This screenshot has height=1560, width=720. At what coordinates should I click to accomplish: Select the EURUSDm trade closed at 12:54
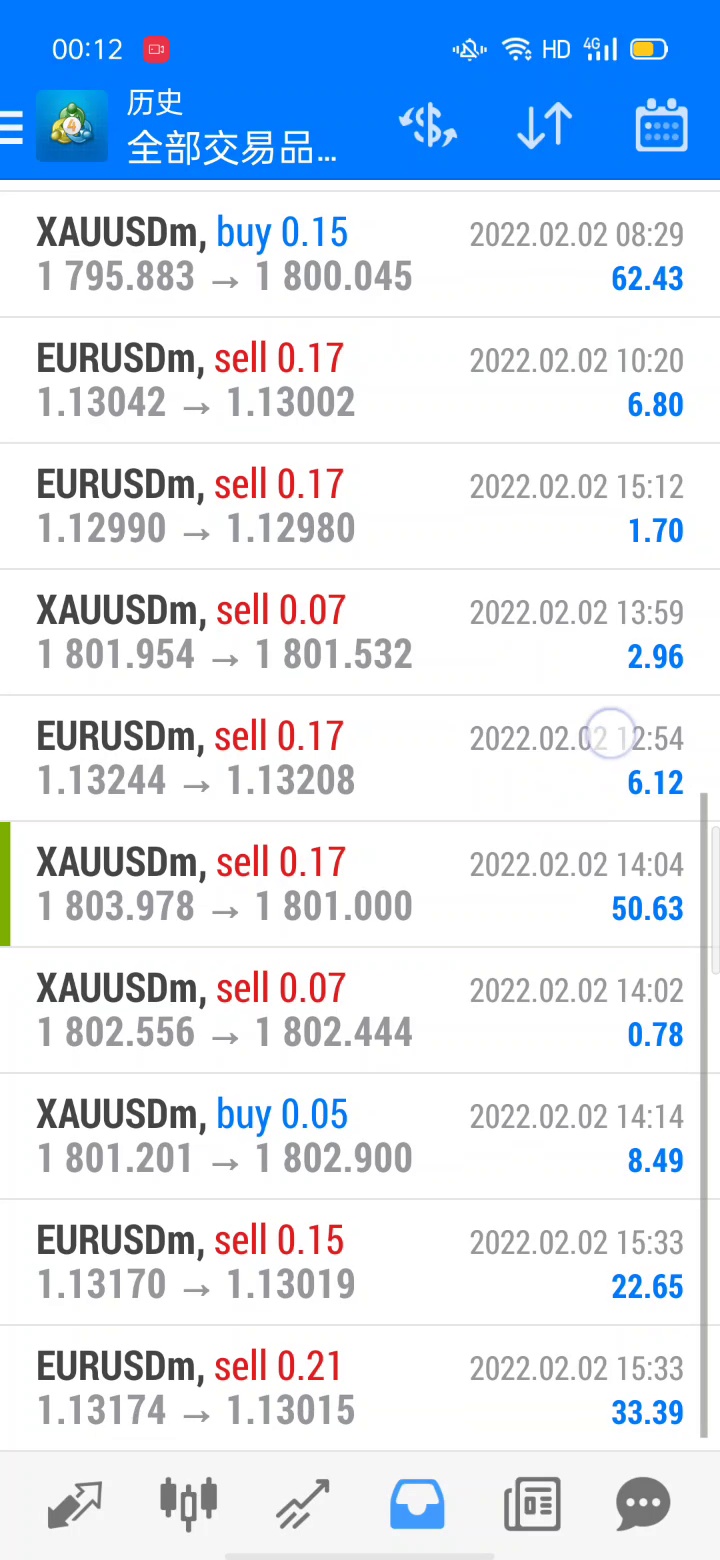click(x=360, y=759)
